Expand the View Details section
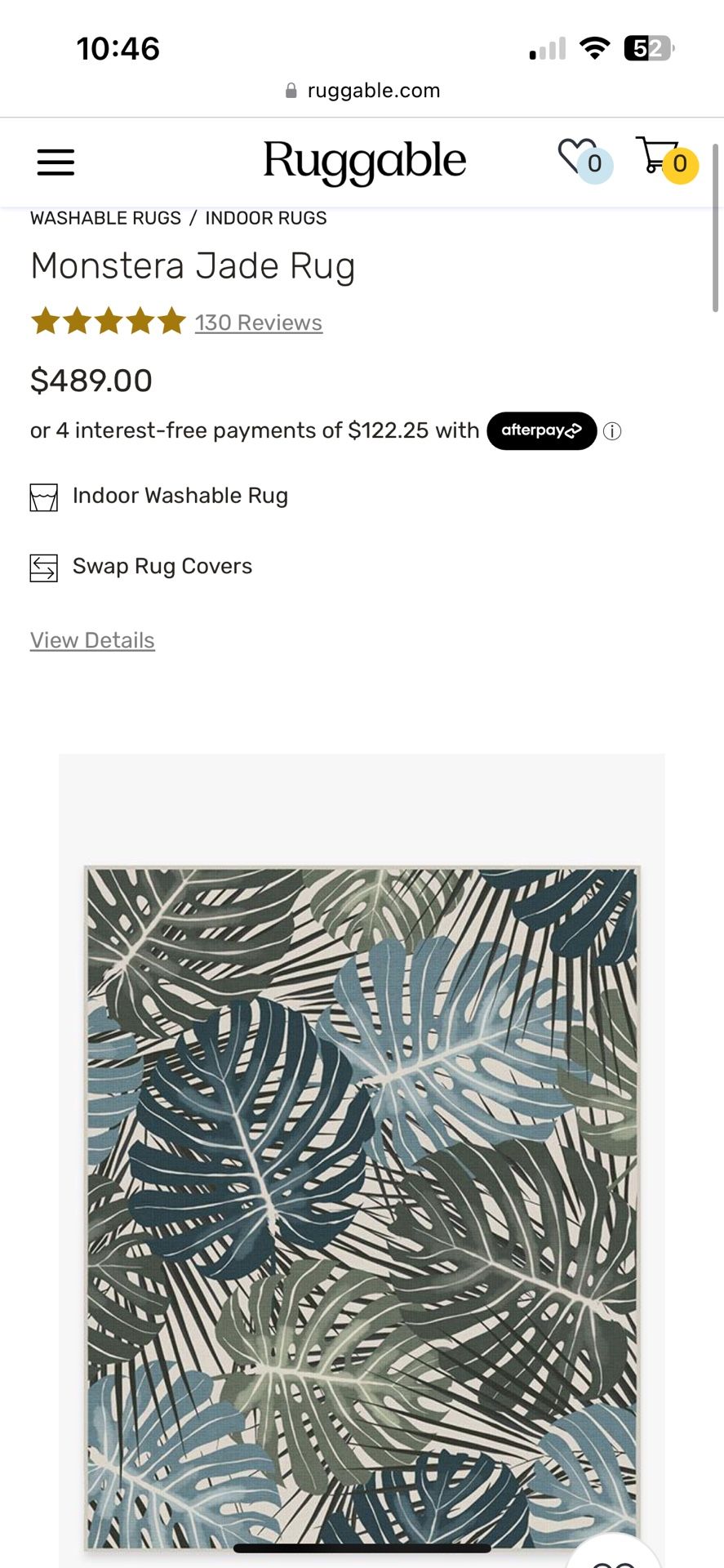Screen dimensions: 724x1568 pyautogui.click(x=91, y=639)
